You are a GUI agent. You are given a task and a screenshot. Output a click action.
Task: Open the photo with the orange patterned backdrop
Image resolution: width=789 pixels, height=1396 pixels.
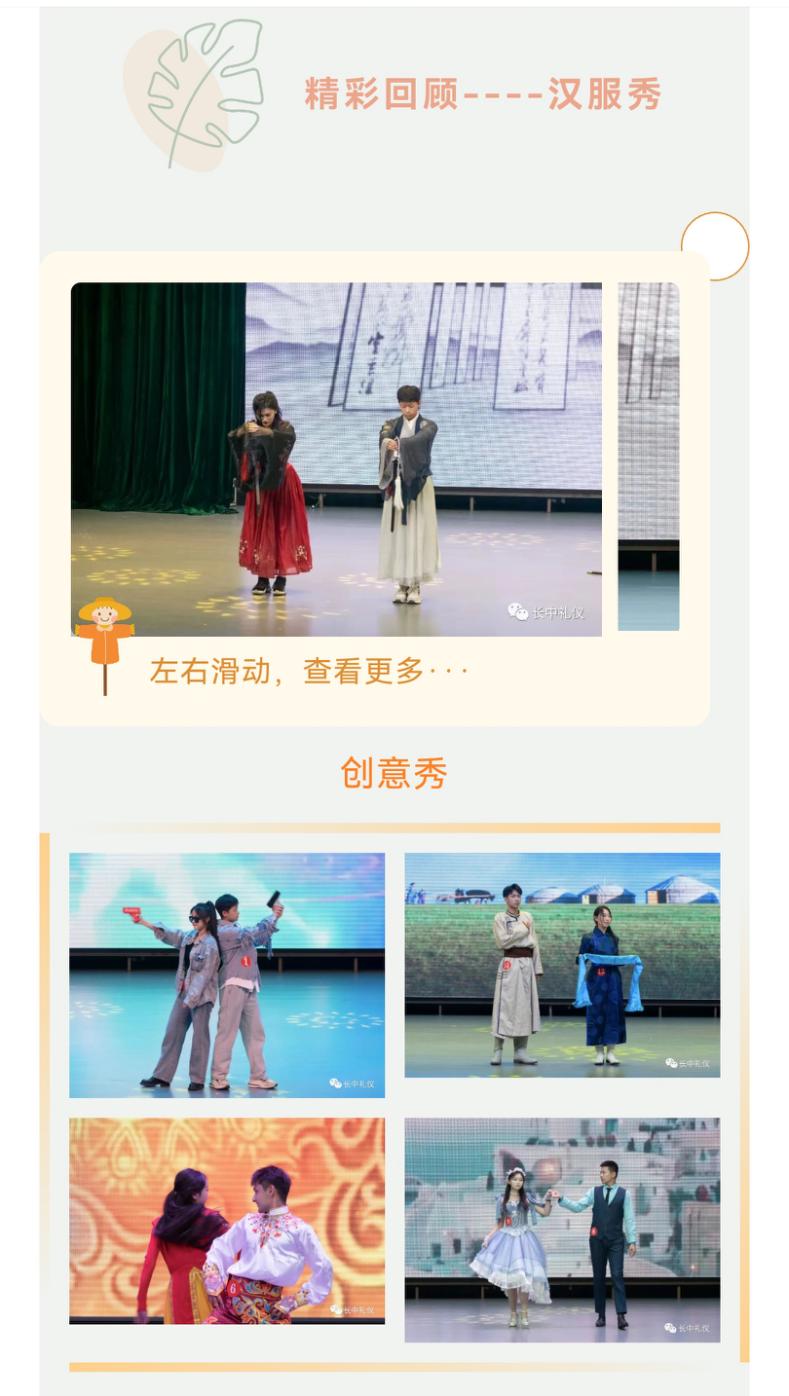[227, 1220]
